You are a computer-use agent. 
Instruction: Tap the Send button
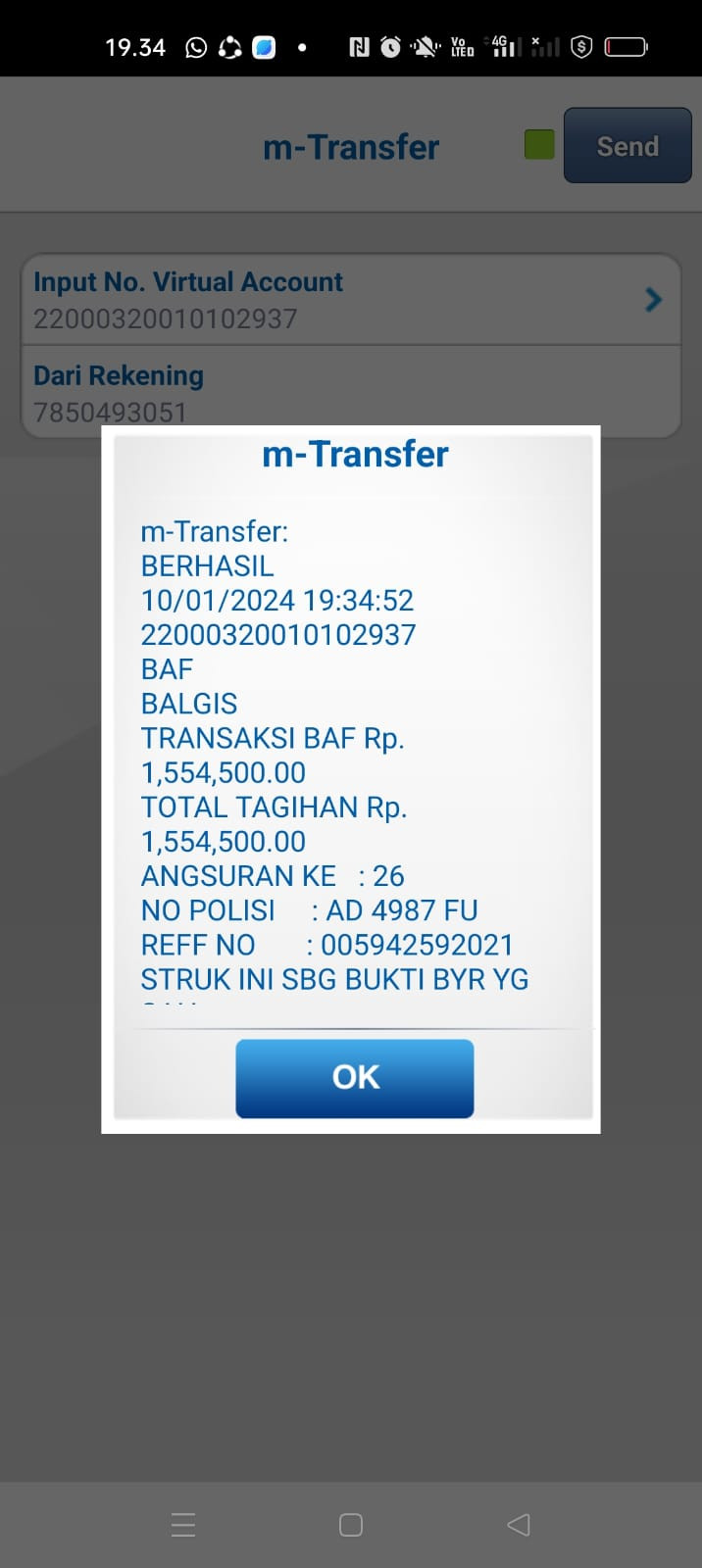(x=627, y=146)
